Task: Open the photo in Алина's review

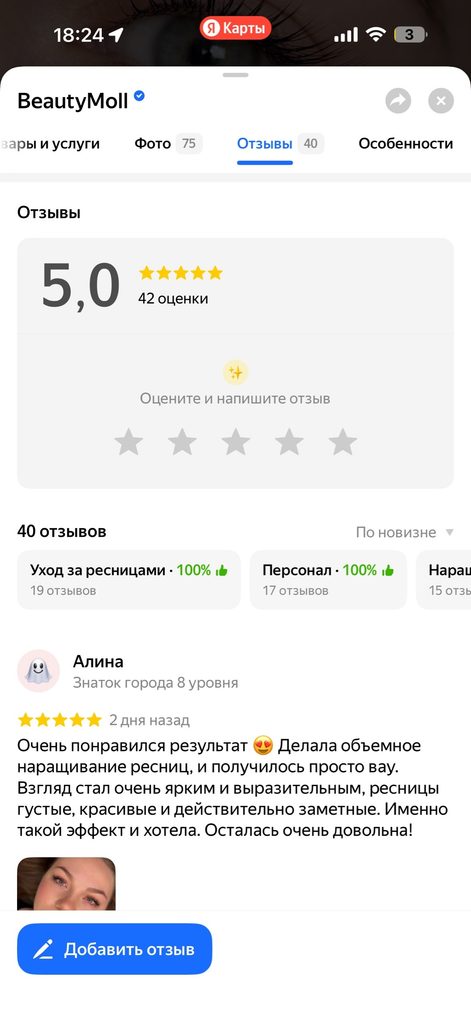Action: (66, 884)
